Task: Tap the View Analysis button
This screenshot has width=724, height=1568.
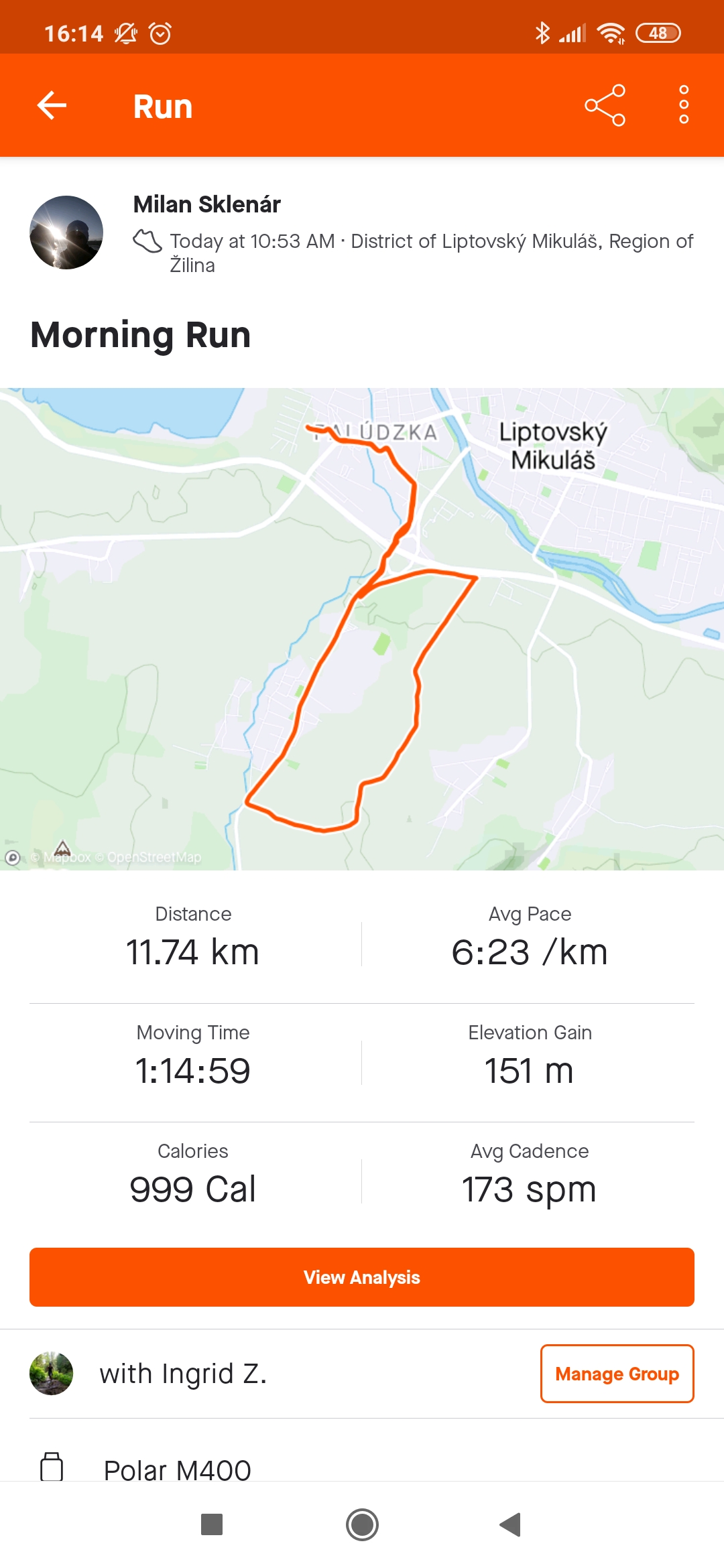Action: pyautogui.click(x=362, y=1277)
